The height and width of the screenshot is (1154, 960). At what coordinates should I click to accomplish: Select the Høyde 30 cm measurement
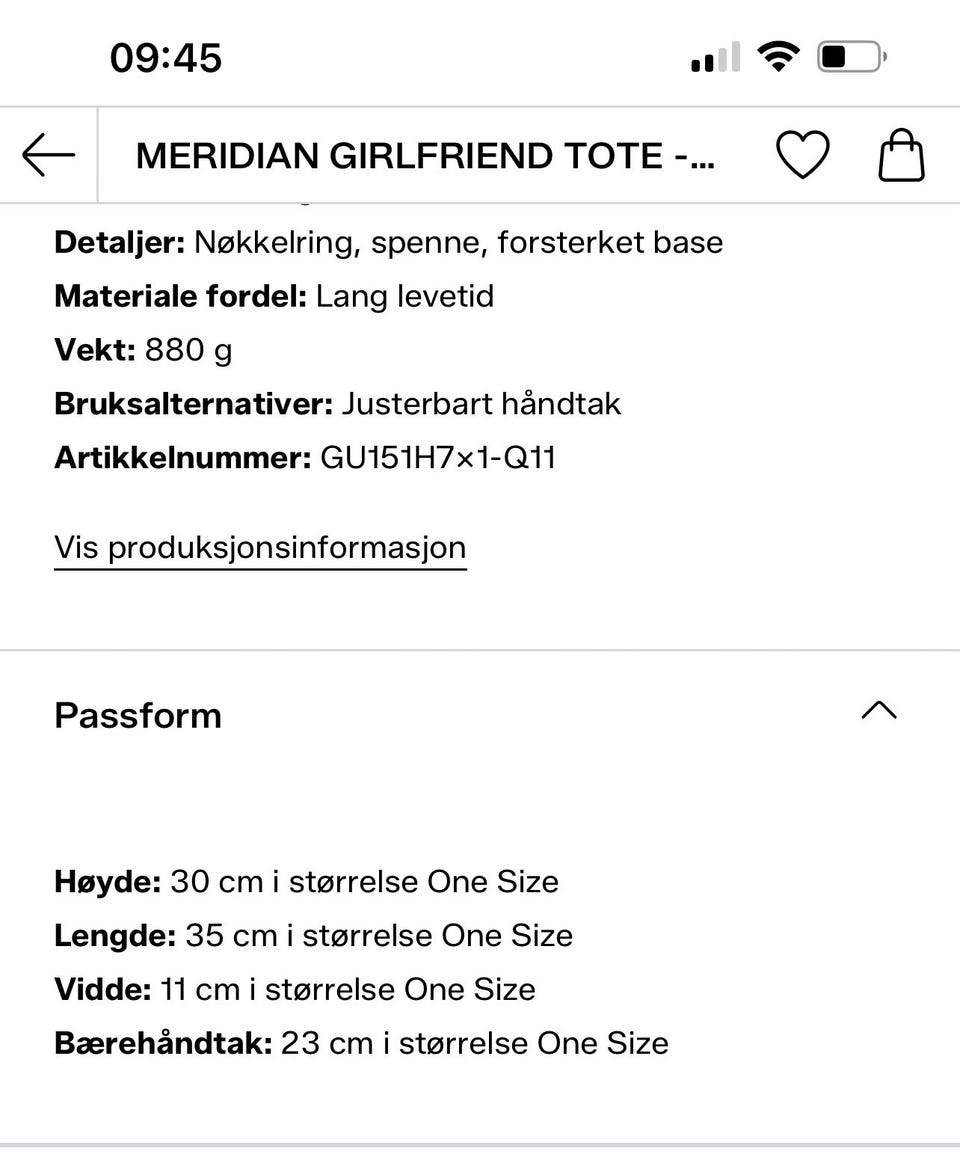click(x=307, y=882)
